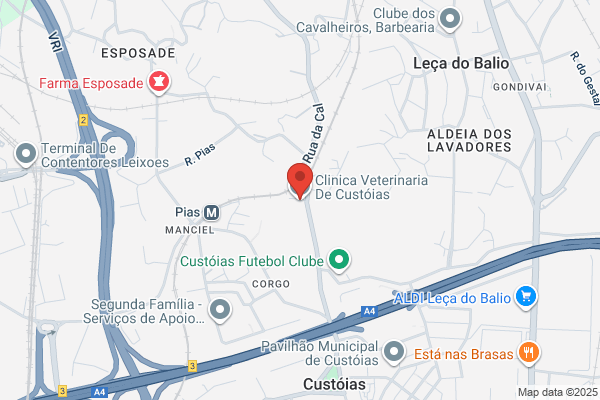Open Farma Esposade pharmacy marker

[159, 82]
